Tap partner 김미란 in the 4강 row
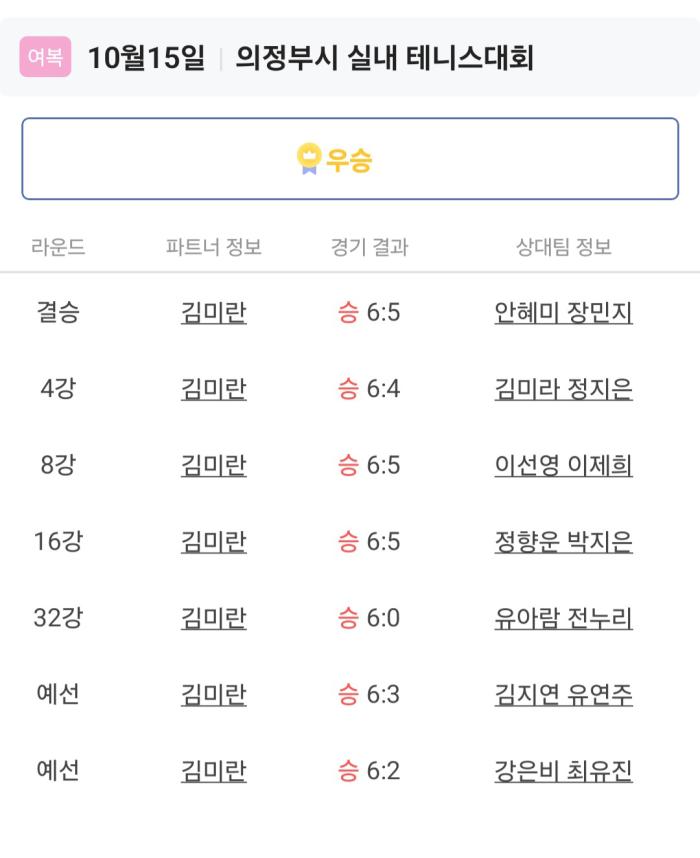 click(214, 389)
